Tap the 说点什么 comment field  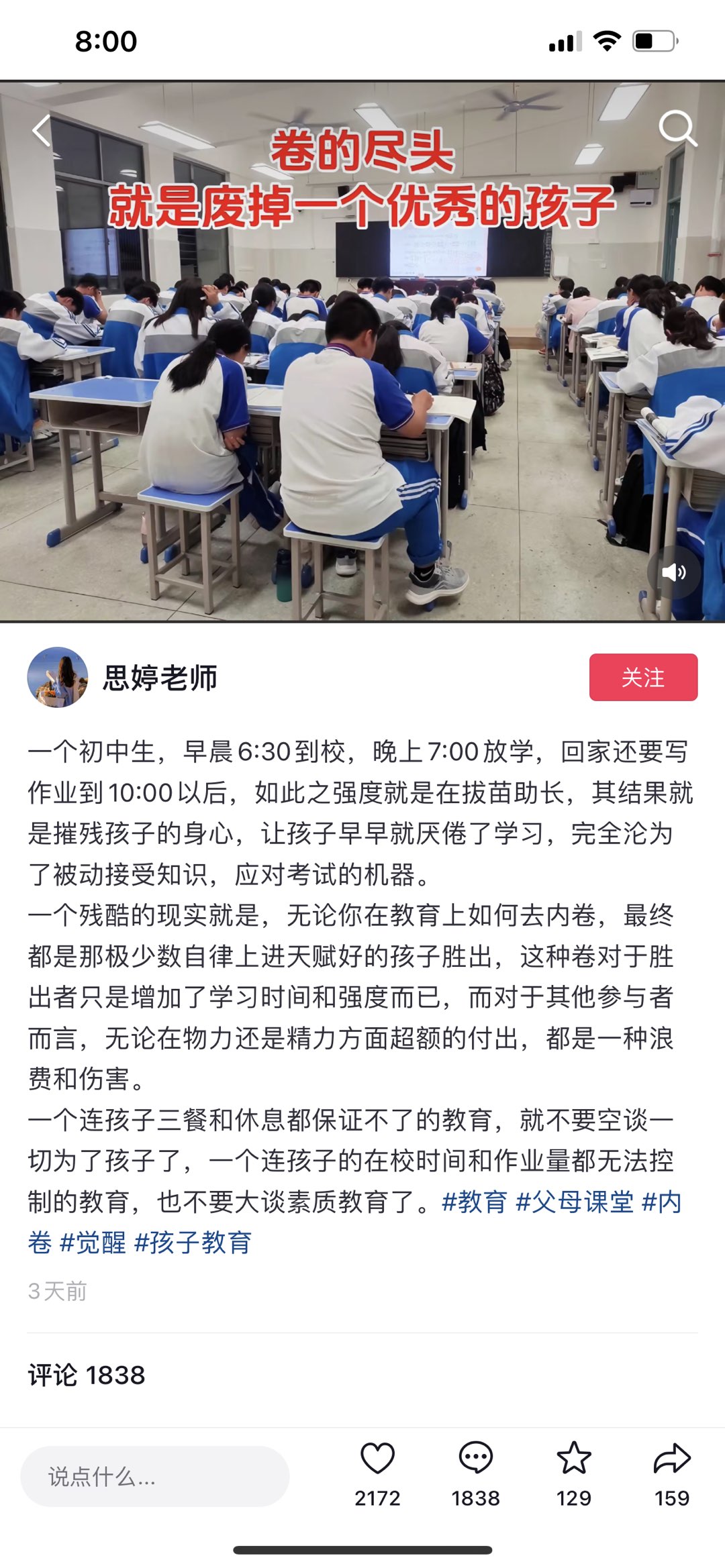[154, 1476]
